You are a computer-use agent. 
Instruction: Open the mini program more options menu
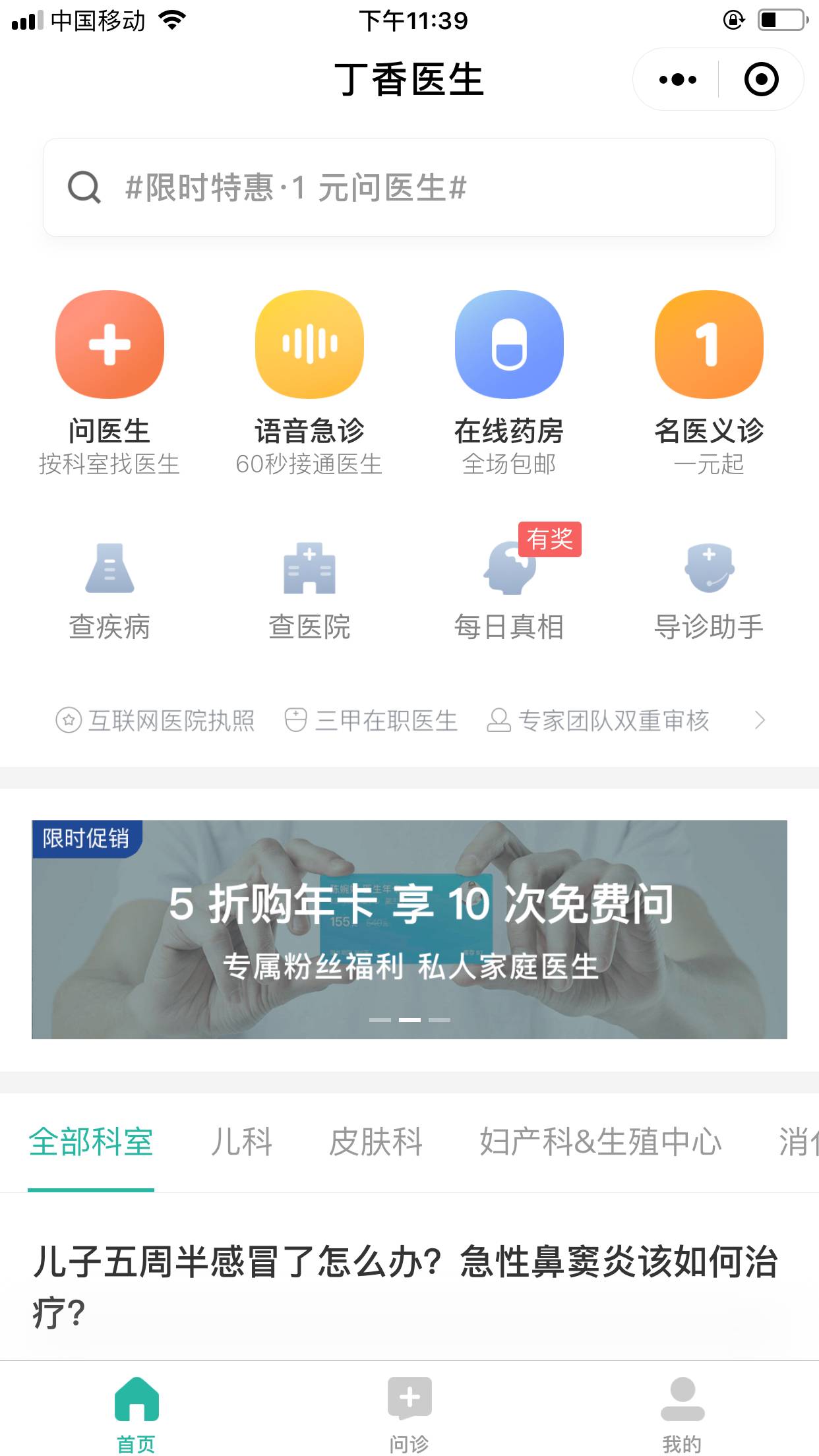click(x=677, y=80)
